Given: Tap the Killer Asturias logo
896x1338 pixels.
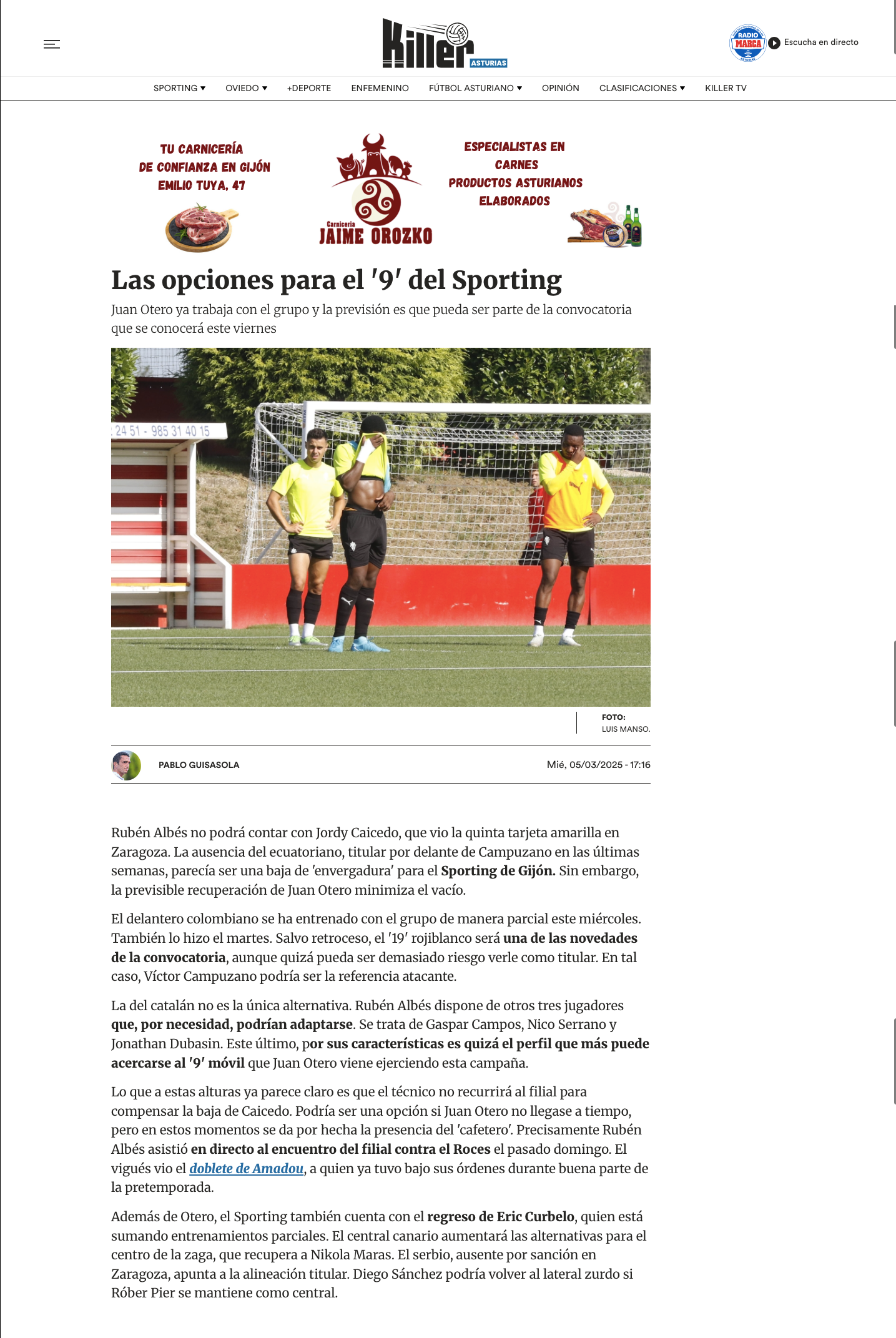Looking at the screenshot, I should point(445,43).
